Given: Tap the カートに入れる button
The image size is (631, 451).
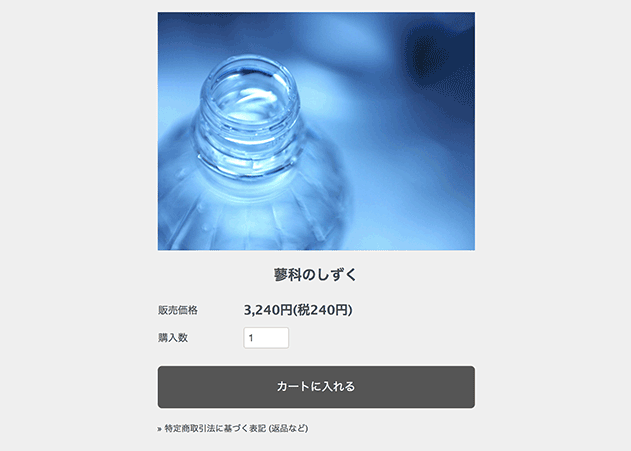Looking at the screenshot, I should click(x=316, y=387).
